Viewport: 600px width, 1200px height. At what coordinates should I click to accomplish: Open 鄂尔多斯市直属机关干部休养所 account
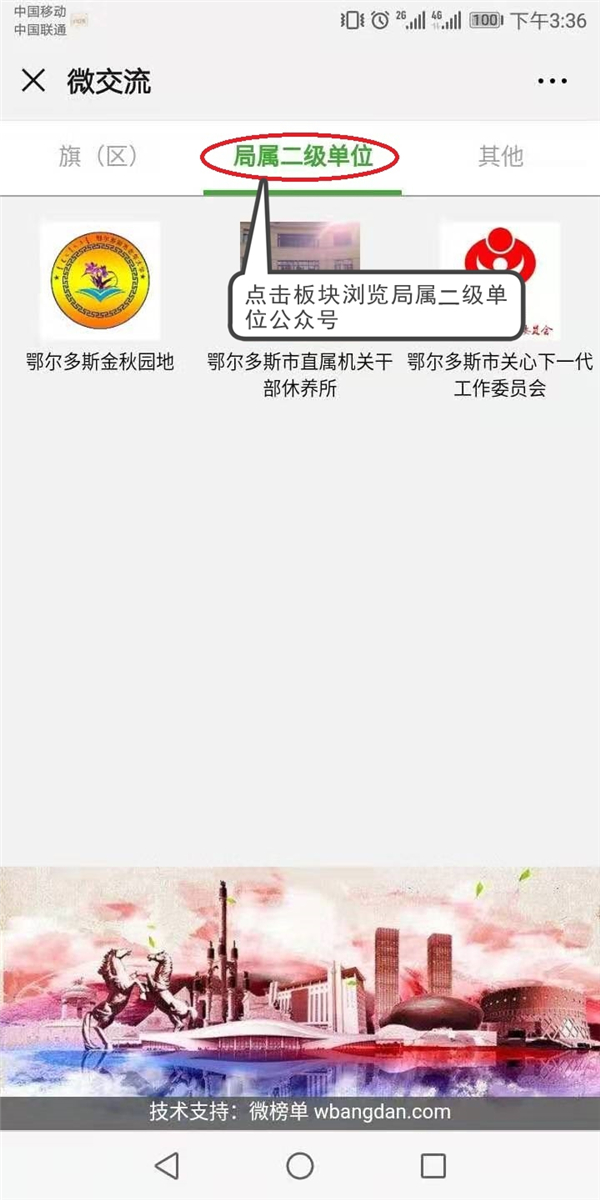[x=300, y=373]
